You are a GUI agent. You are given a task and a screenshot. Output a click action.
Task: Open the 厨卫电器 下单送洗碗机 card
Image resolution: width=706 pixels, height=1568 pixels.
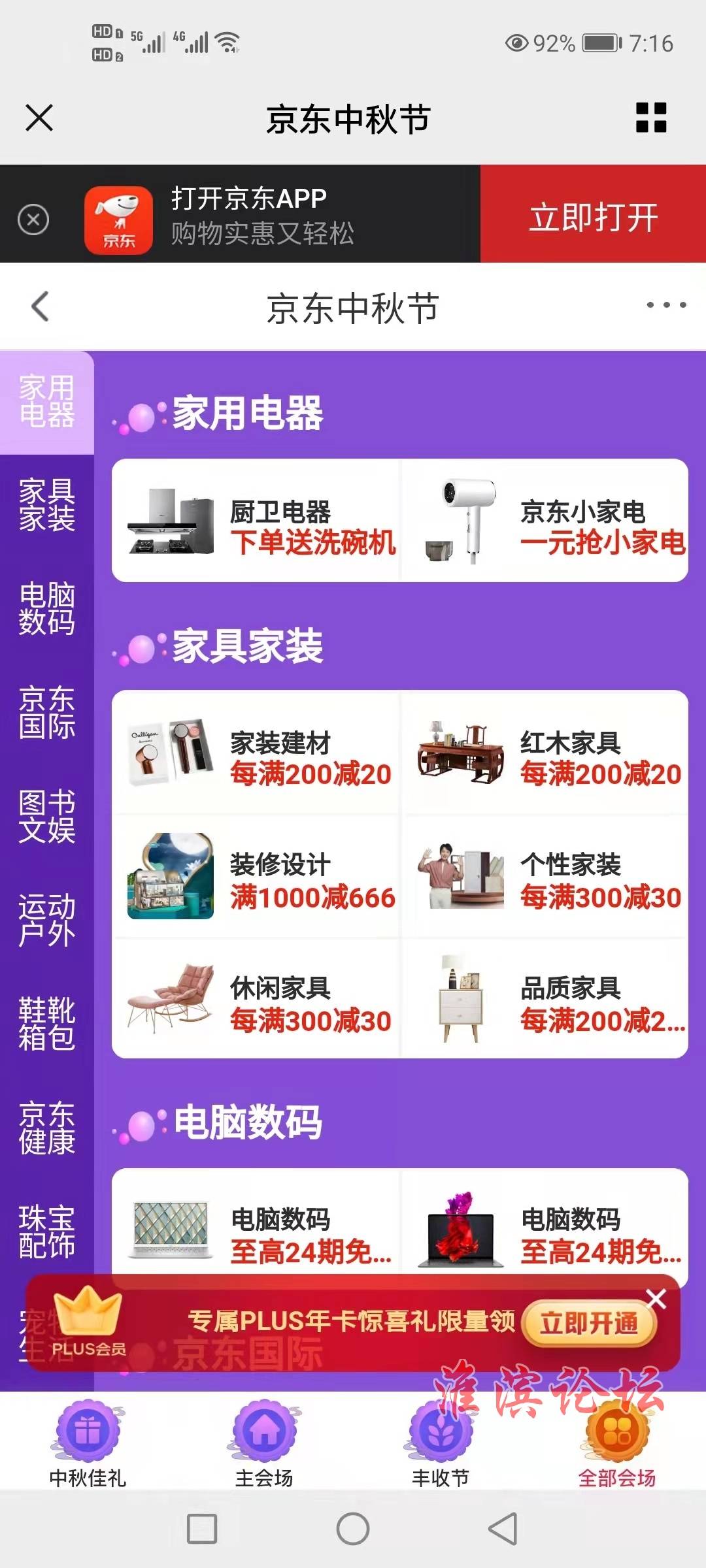point(256,521)
